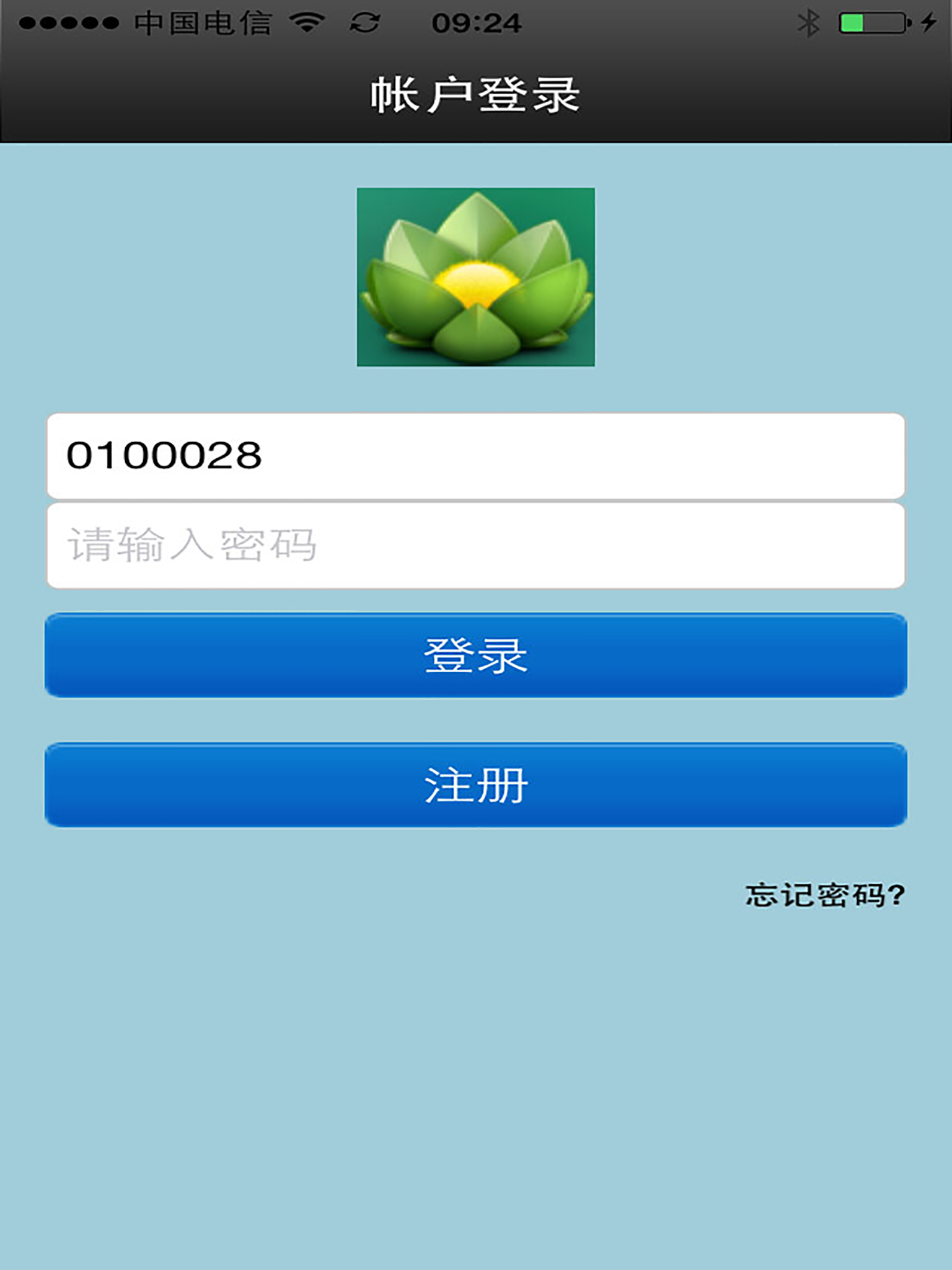Viewport: 952px width, 1270px height.
Task: Select the clock showing 09:24
Action: (x=476, y=22)
